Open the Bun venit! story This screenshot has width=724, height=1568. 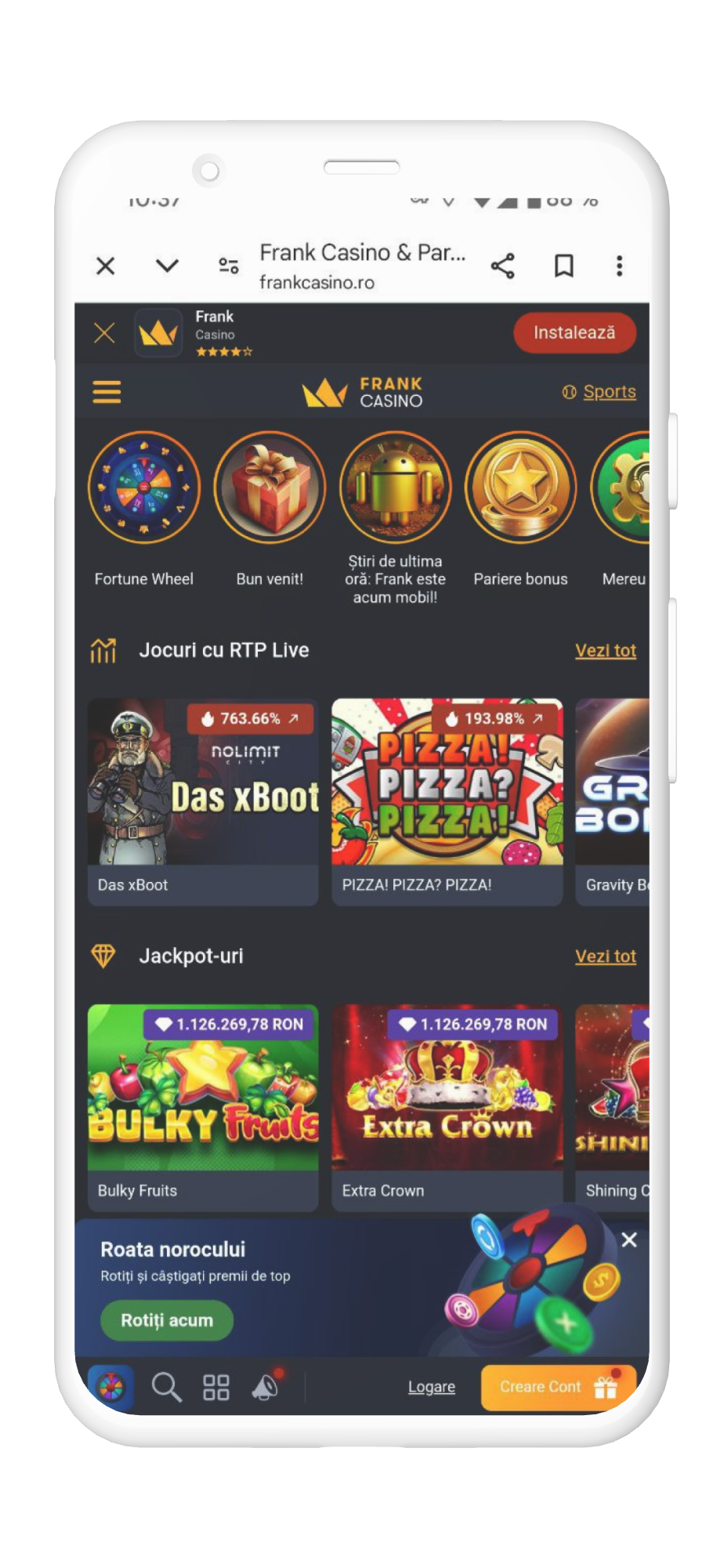point(270,488)
